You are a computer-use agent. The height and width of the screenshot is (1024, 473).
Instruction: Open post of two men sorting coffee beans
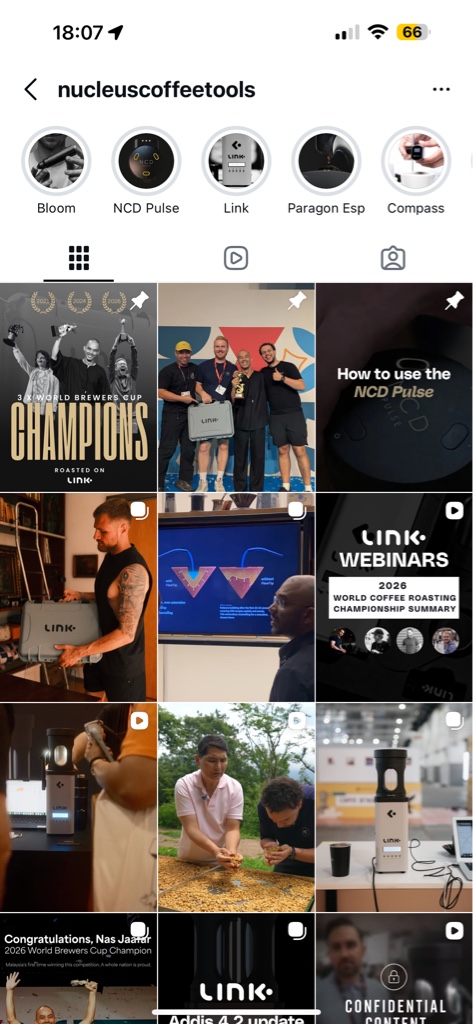236,808
